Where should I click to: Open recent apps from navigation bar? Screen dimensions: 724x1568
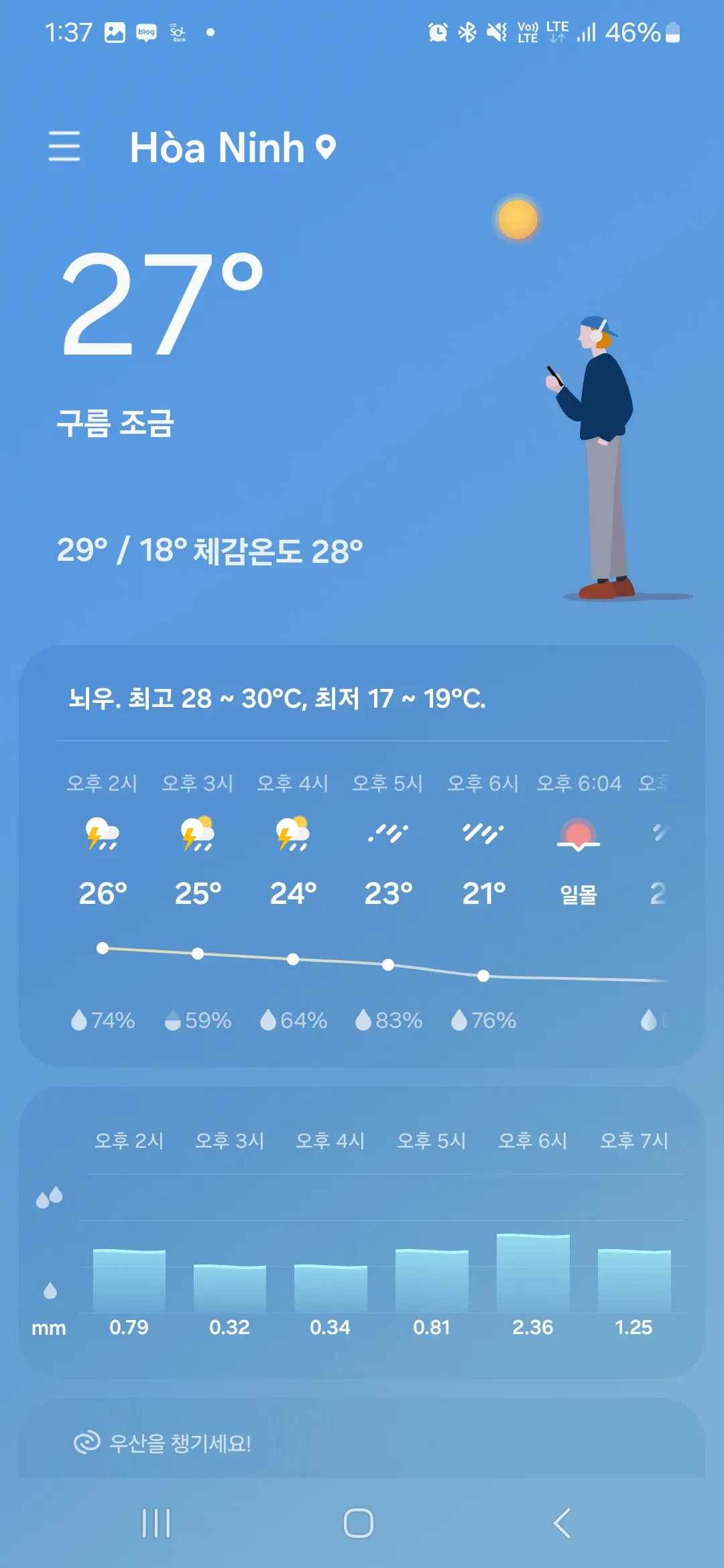[x=156, y=1523]
